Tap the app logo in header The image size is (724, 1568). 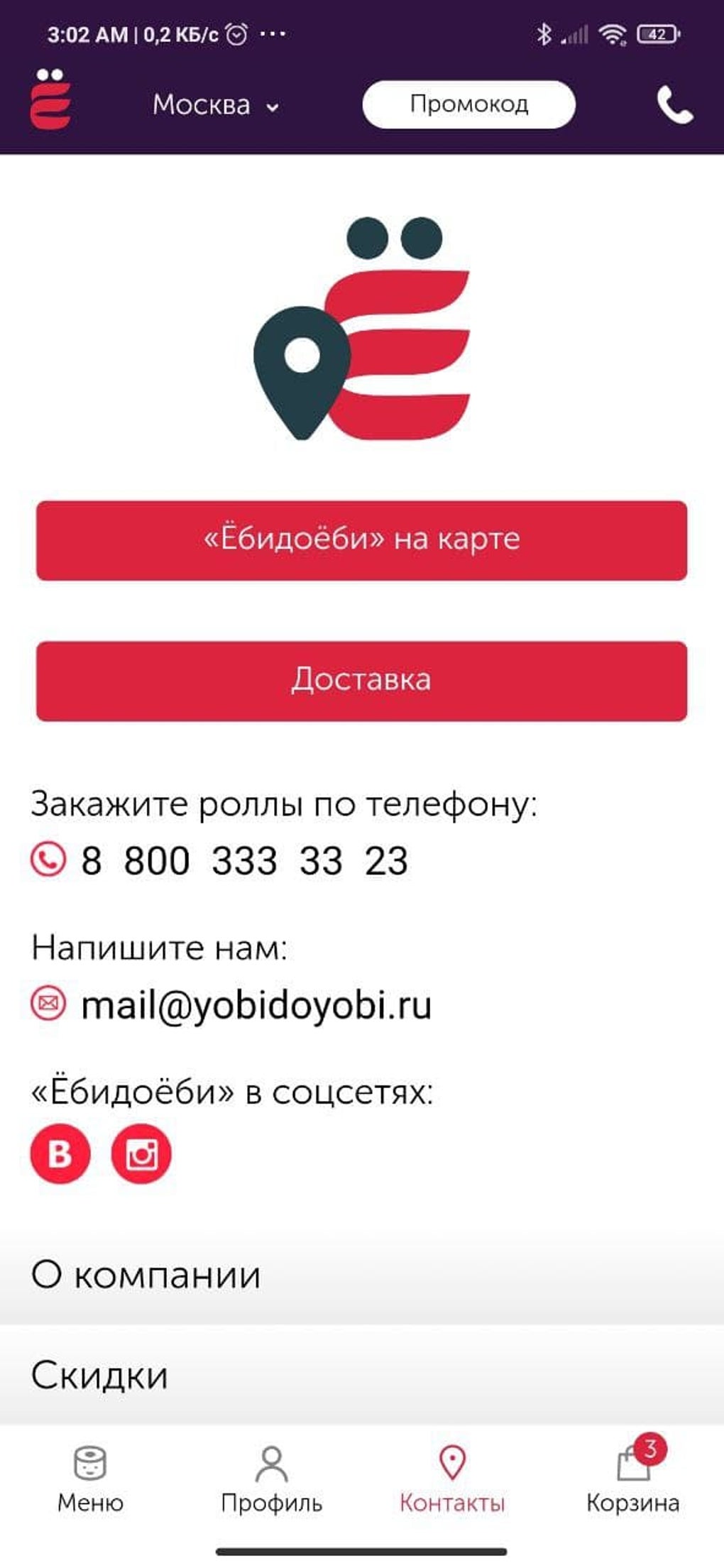coord(50,99)
